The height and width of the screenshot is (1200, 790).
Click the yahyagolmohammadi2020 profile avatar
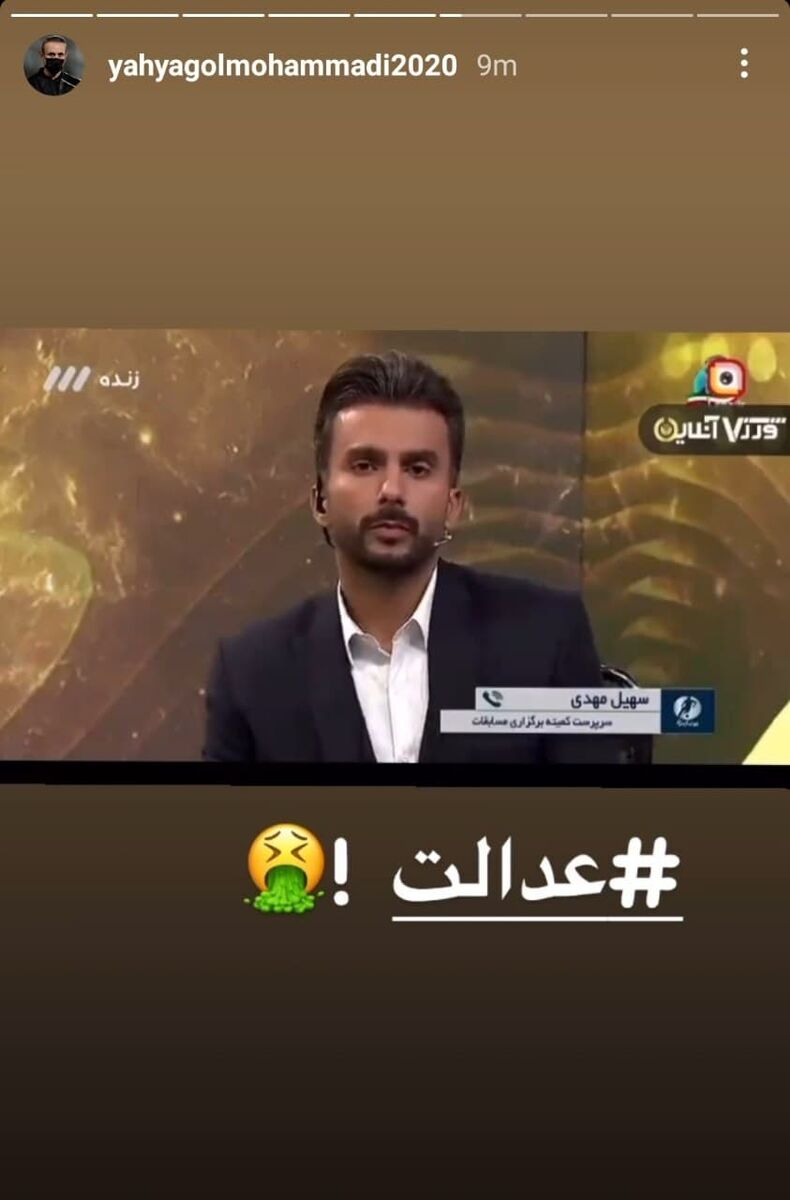tap(56, 62)
